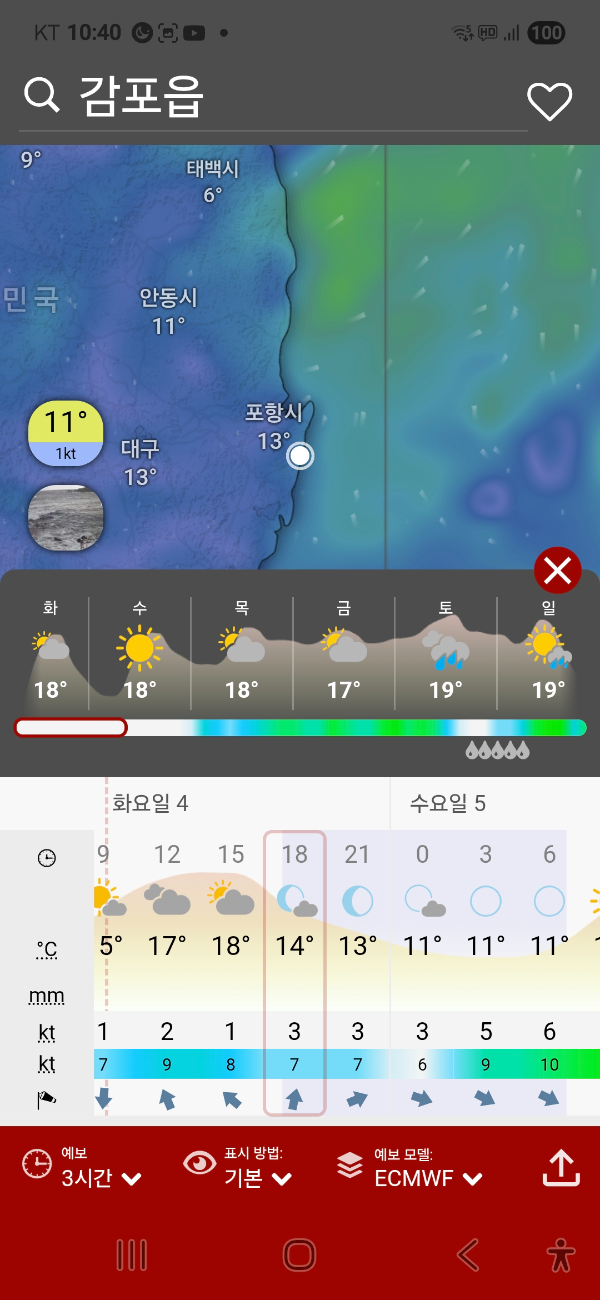Select the 목 (Thursday) daily forecast
This screenshot has width=600, height=1300.
(241, 650)
